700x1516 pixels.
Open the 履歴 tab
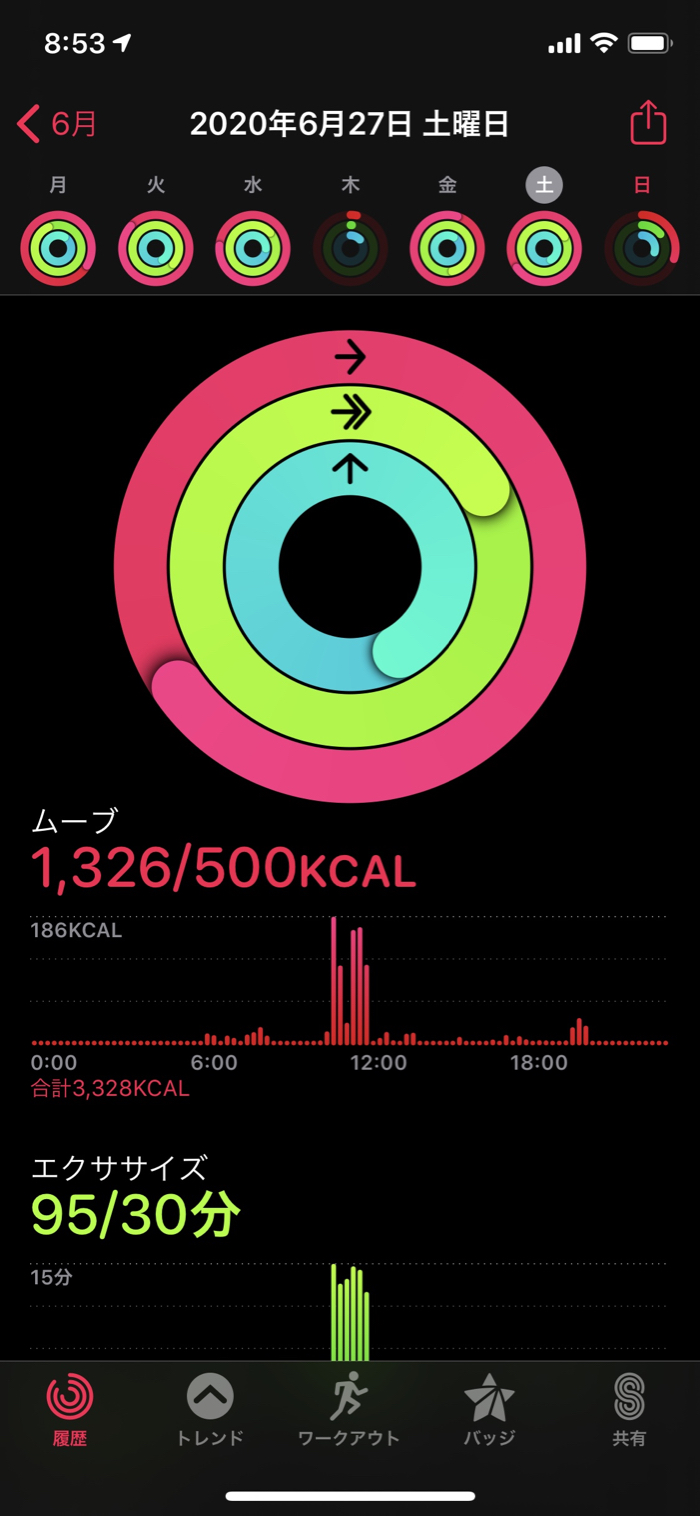coord(70,1409)
